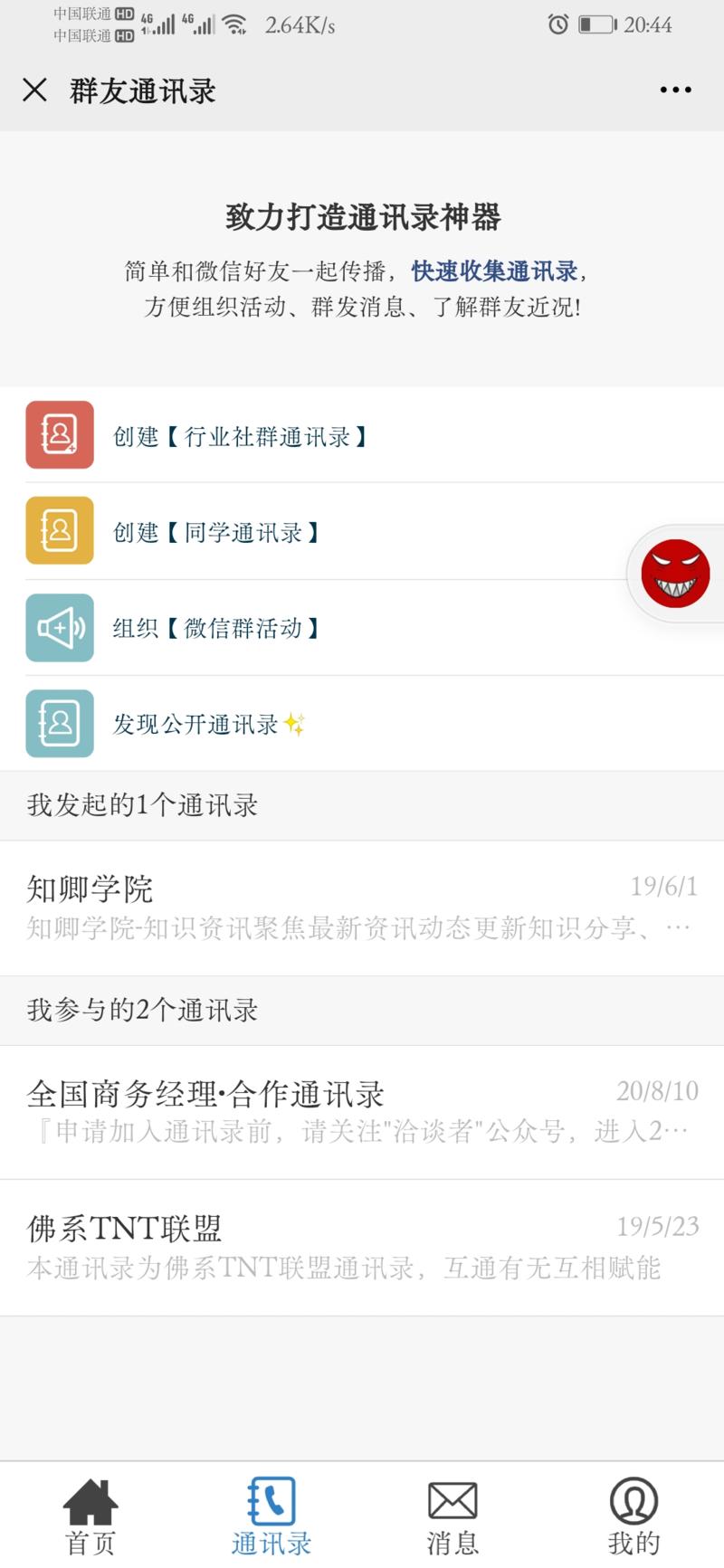This screenshot has height=1568, width=724.
Task: Open the teal 发现公开通讯录 contacts icon
Action: click(x=59, y=724)
